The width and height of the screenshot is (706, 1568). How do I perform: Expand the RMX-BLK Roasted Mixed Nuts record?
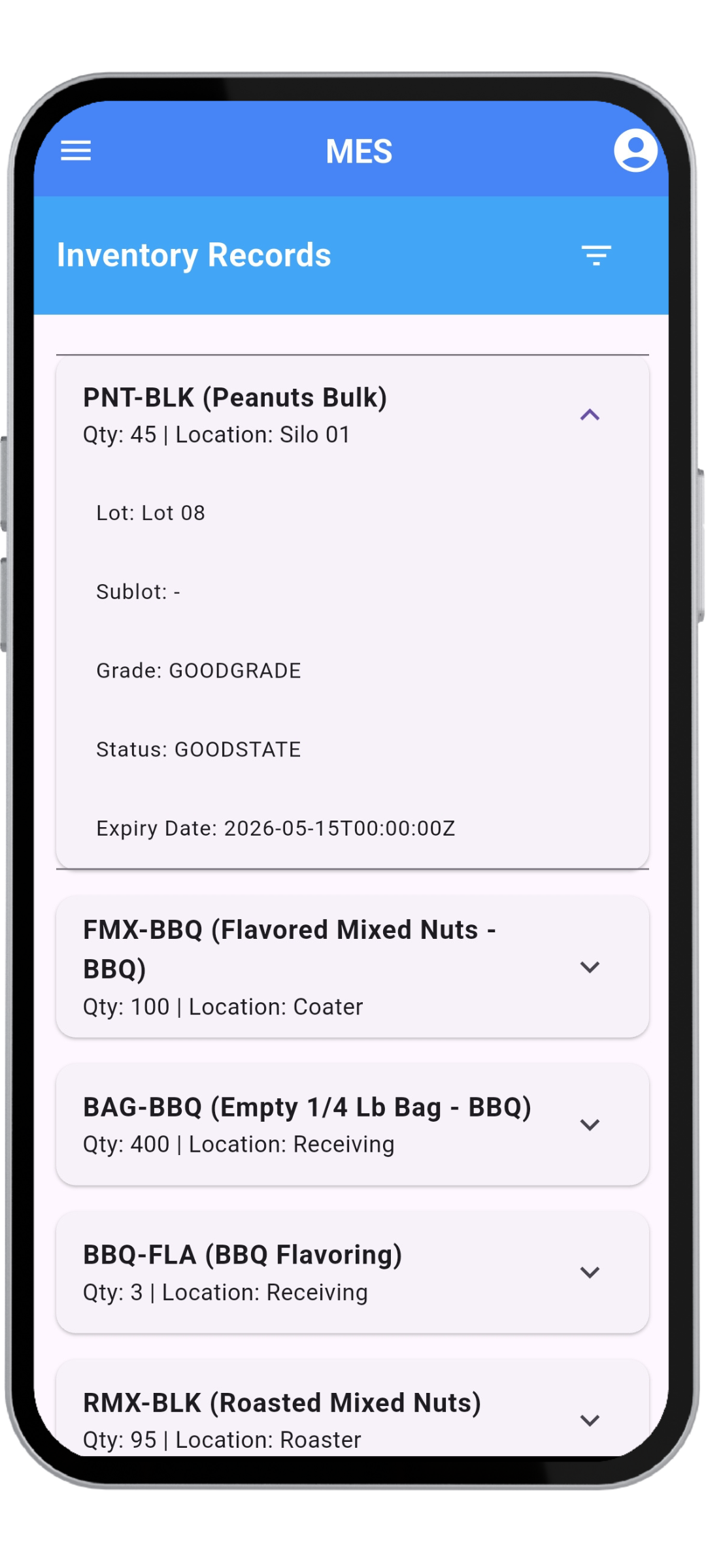[x=590, y=1420]
